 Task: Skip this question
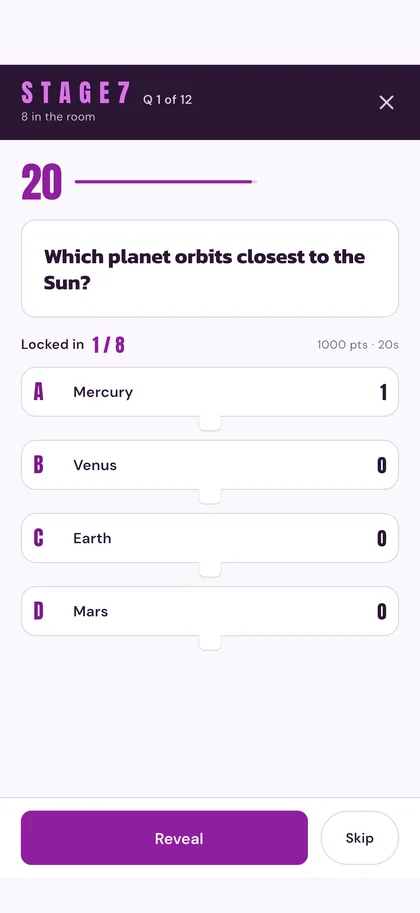click(359, 838)
